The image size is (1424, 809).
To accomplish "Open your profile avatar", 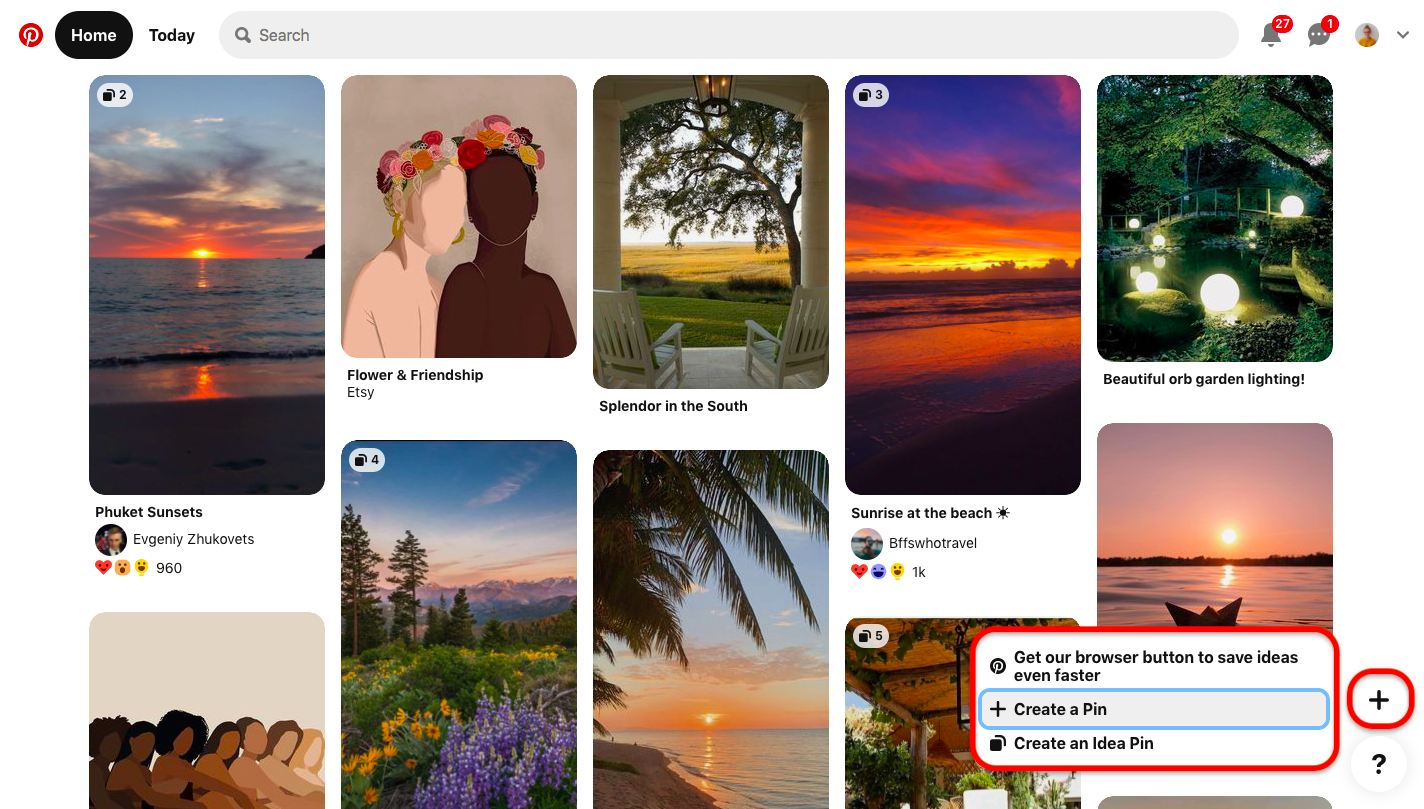I will coord(1367,35).
